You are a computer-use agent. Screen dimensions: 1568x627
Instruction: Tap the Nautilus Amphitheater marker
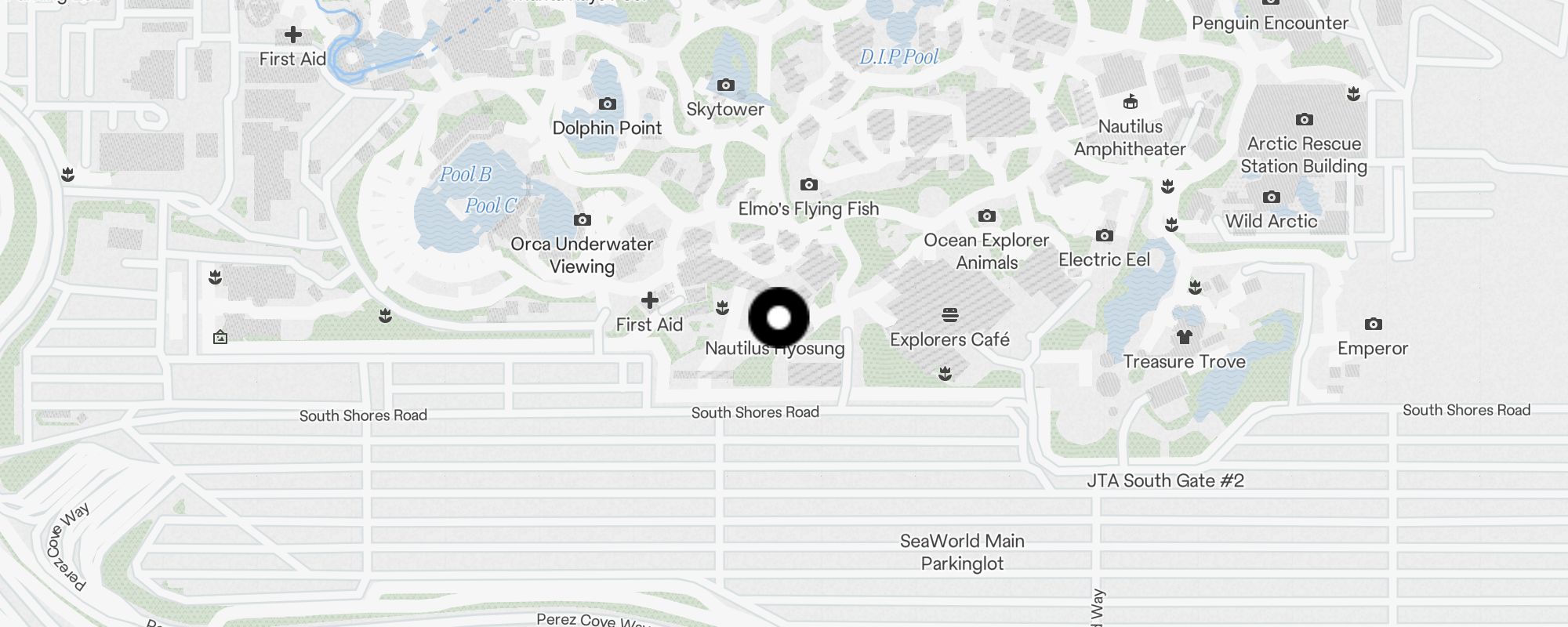(x=1130, y=102)
